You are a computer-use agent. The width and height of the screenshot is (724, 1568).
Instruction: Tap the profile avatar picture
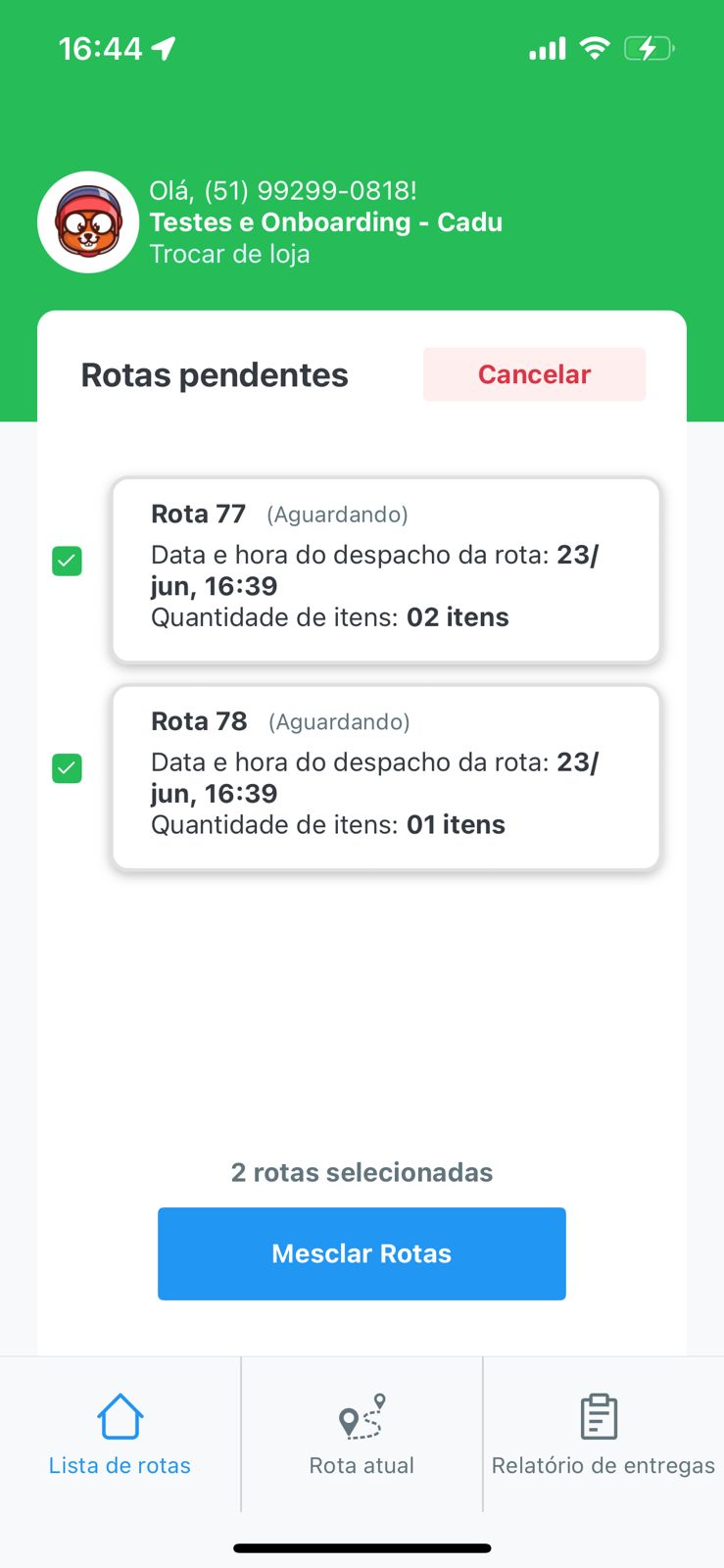pos(88,222)
